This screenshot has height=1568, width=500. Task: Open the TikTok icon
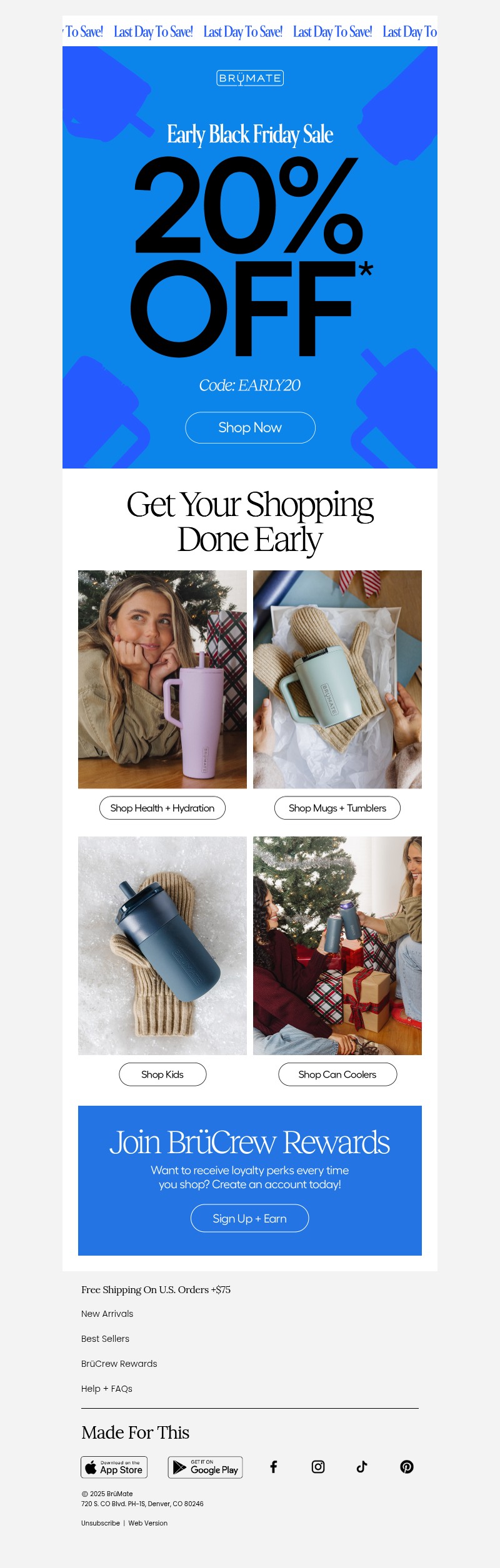point(362,1467)
